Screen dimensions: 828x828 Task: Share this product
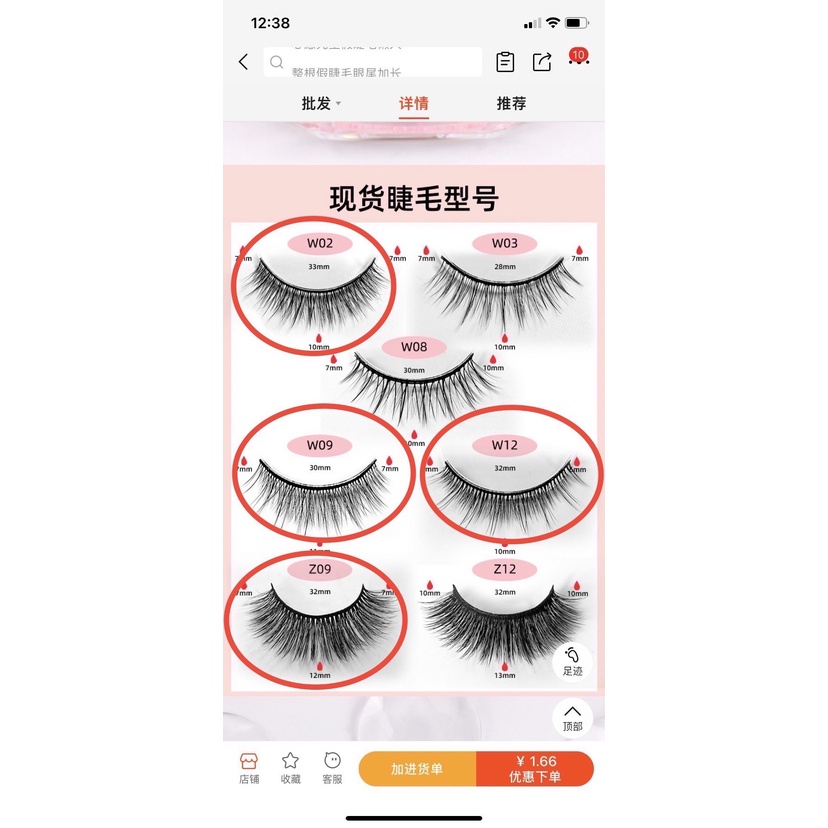[542, 62]
